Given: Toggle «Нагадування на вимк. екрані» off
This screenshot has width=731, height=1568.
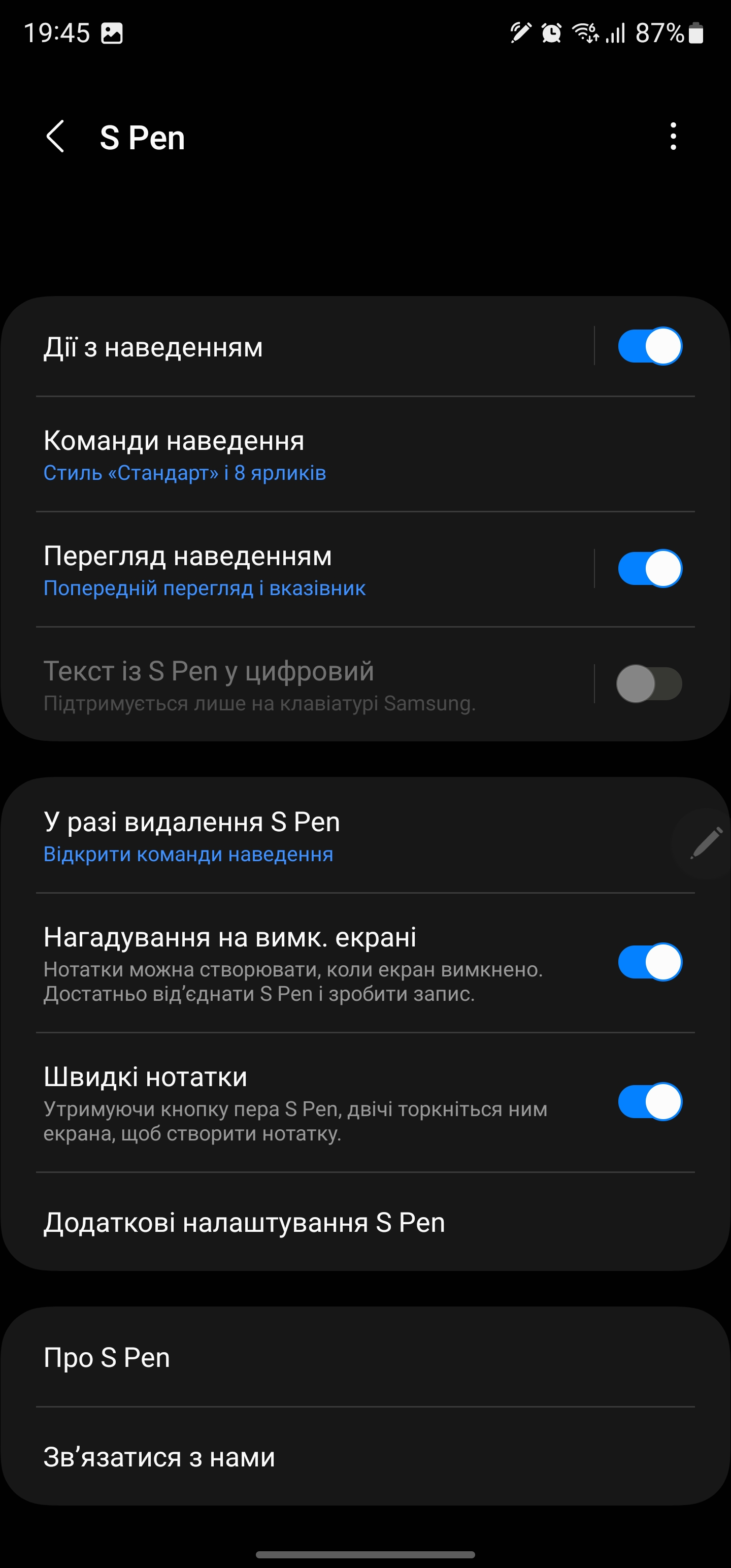Looking at the screenshot, I should (649, 962).
